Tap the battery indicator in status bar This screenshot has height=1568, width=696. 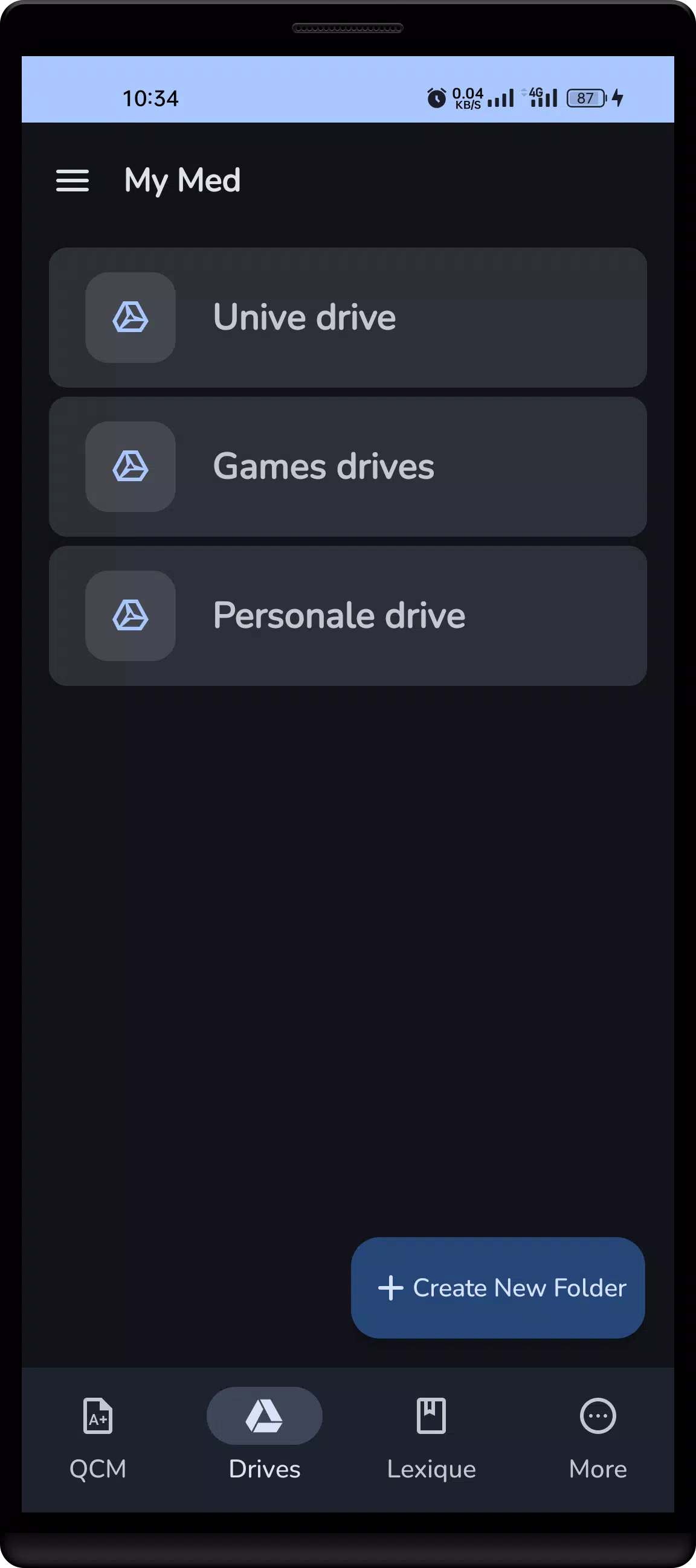point(585,98)
